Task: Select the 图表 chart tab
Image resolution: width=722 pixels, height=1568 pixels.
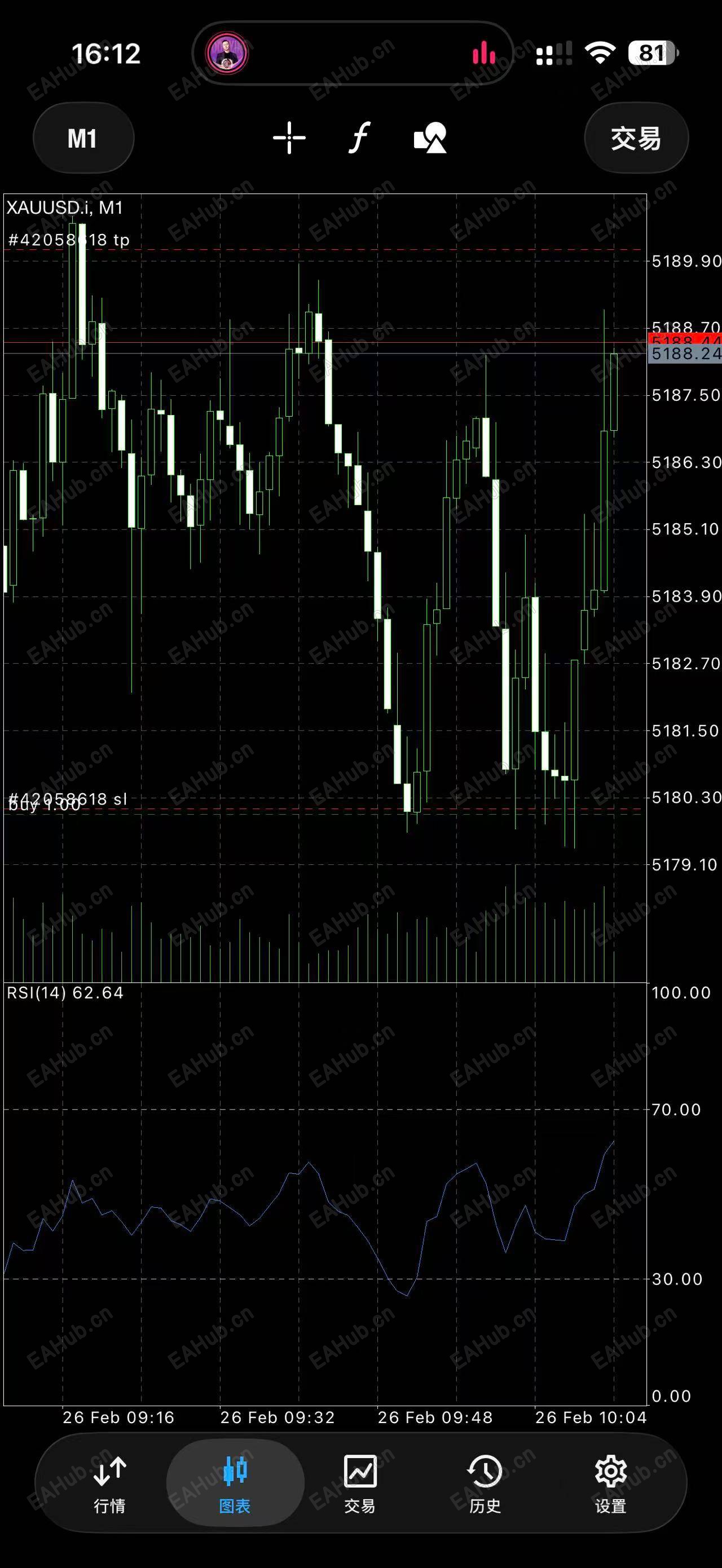Action: (235, 1484)
